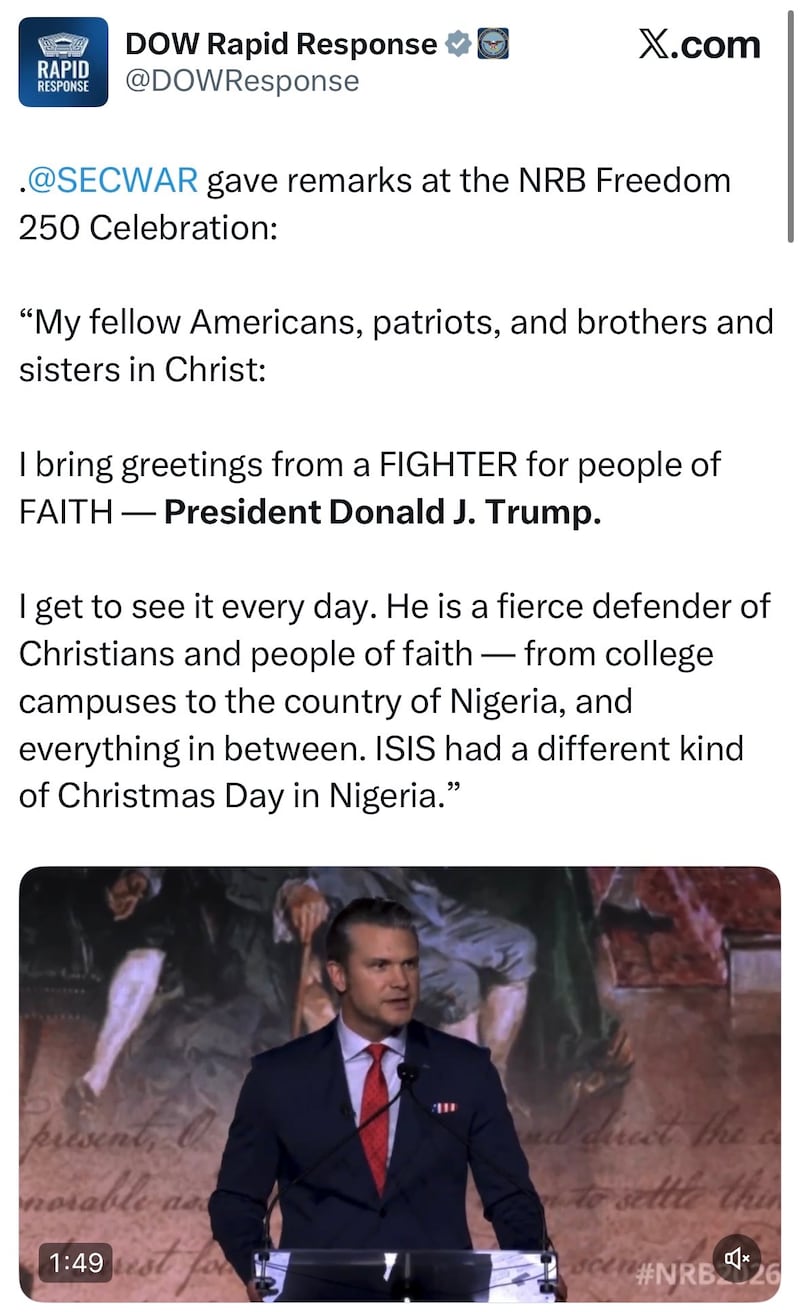This screenshot has height=1312, width=800.
Task: Click the Department of War affiliate badge
Action: click(495, 44)
